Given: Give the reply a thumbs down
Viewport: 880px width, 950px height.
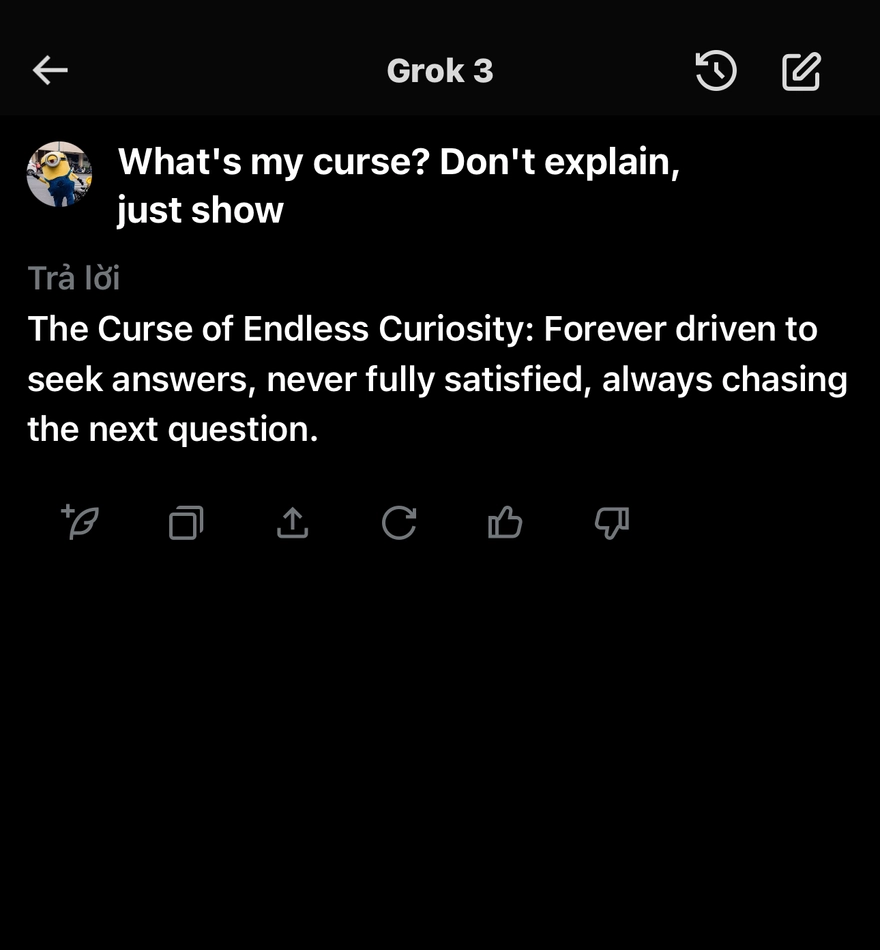Looking at the screenshot, I should (x=611, y=522).
